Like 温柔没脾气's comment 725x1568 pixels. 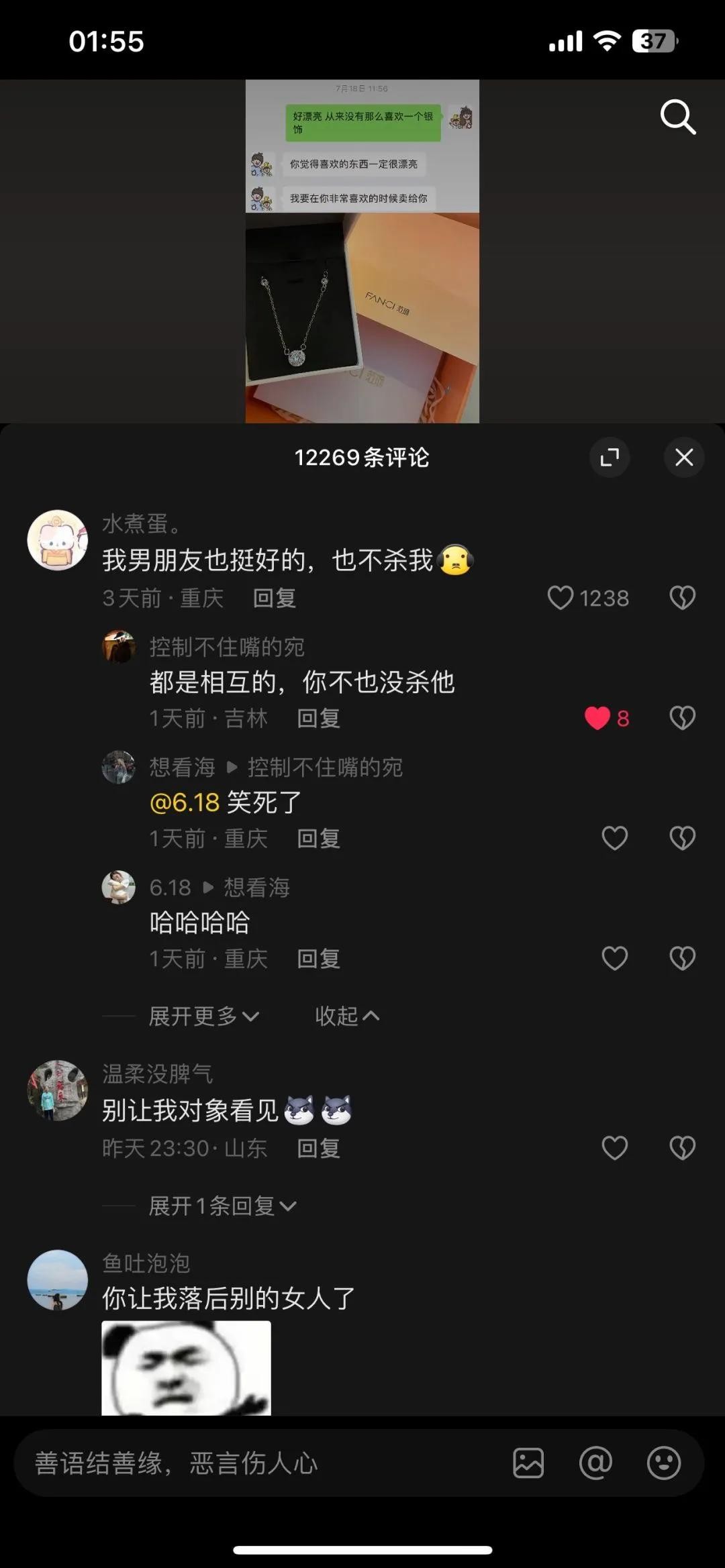tap(614, 1148)
